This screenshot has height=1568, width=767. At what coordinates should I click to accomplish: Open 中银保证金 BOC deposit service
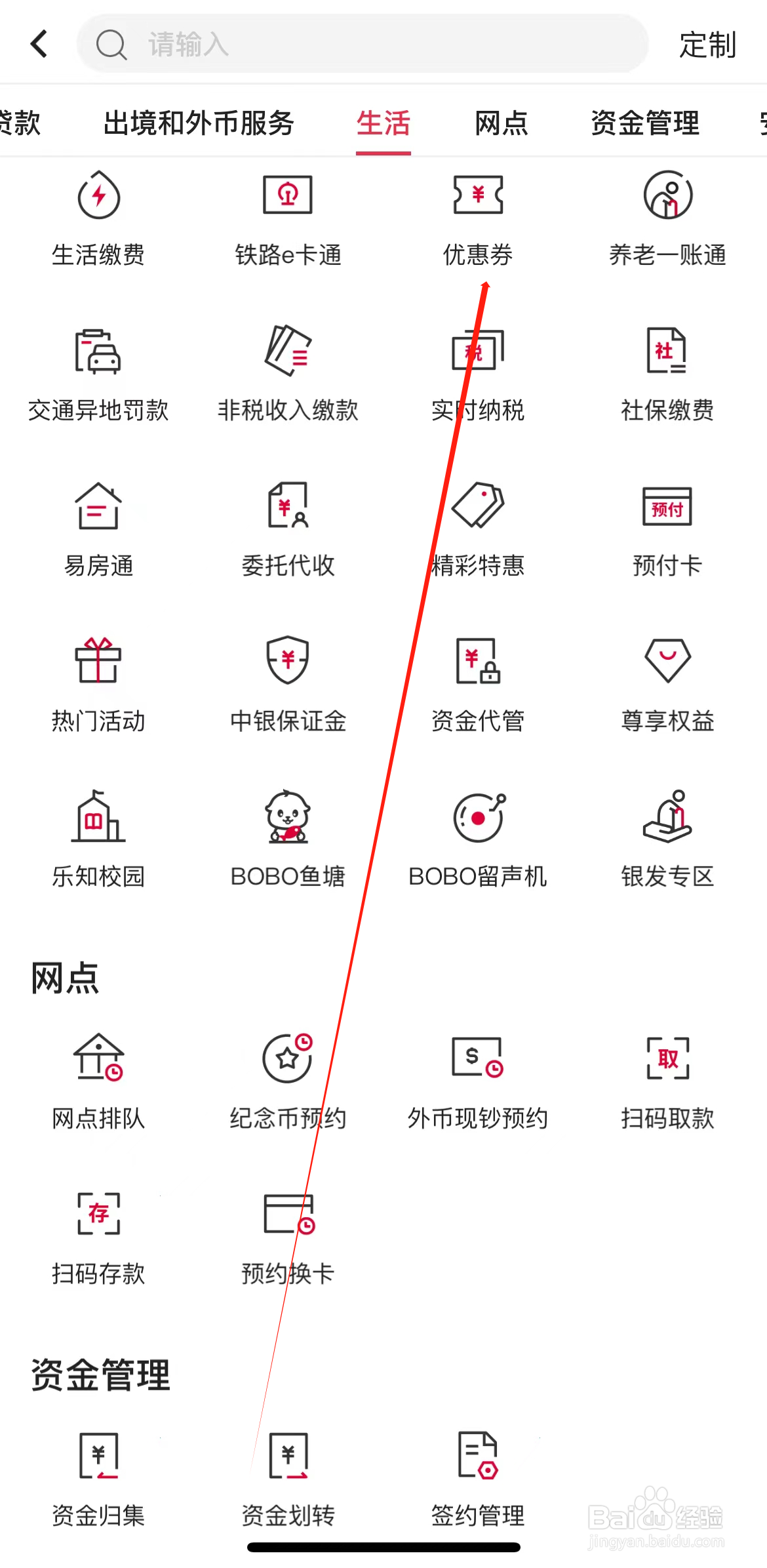coord(287,682)
